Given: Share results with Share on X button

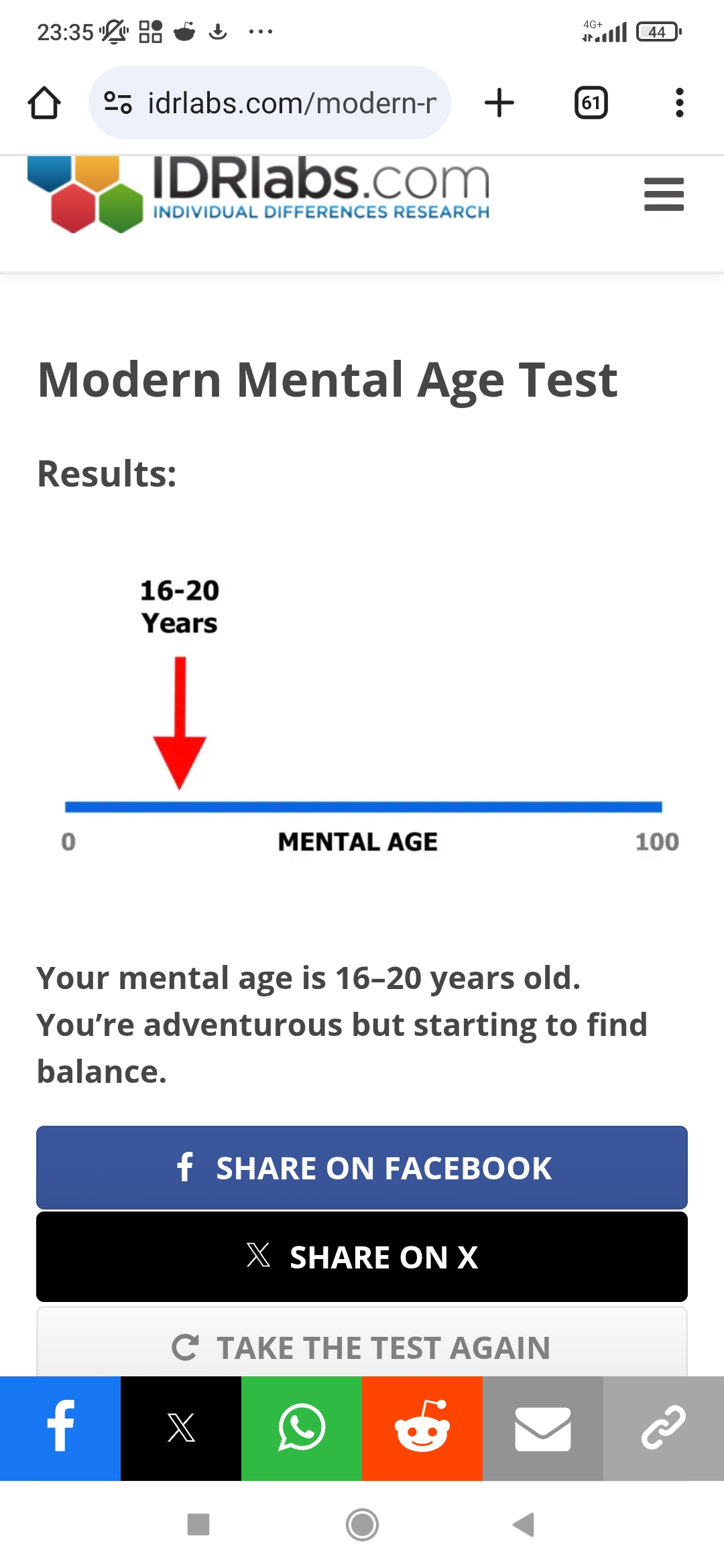Looking at the screenshot, I should tap(362, 1257).
